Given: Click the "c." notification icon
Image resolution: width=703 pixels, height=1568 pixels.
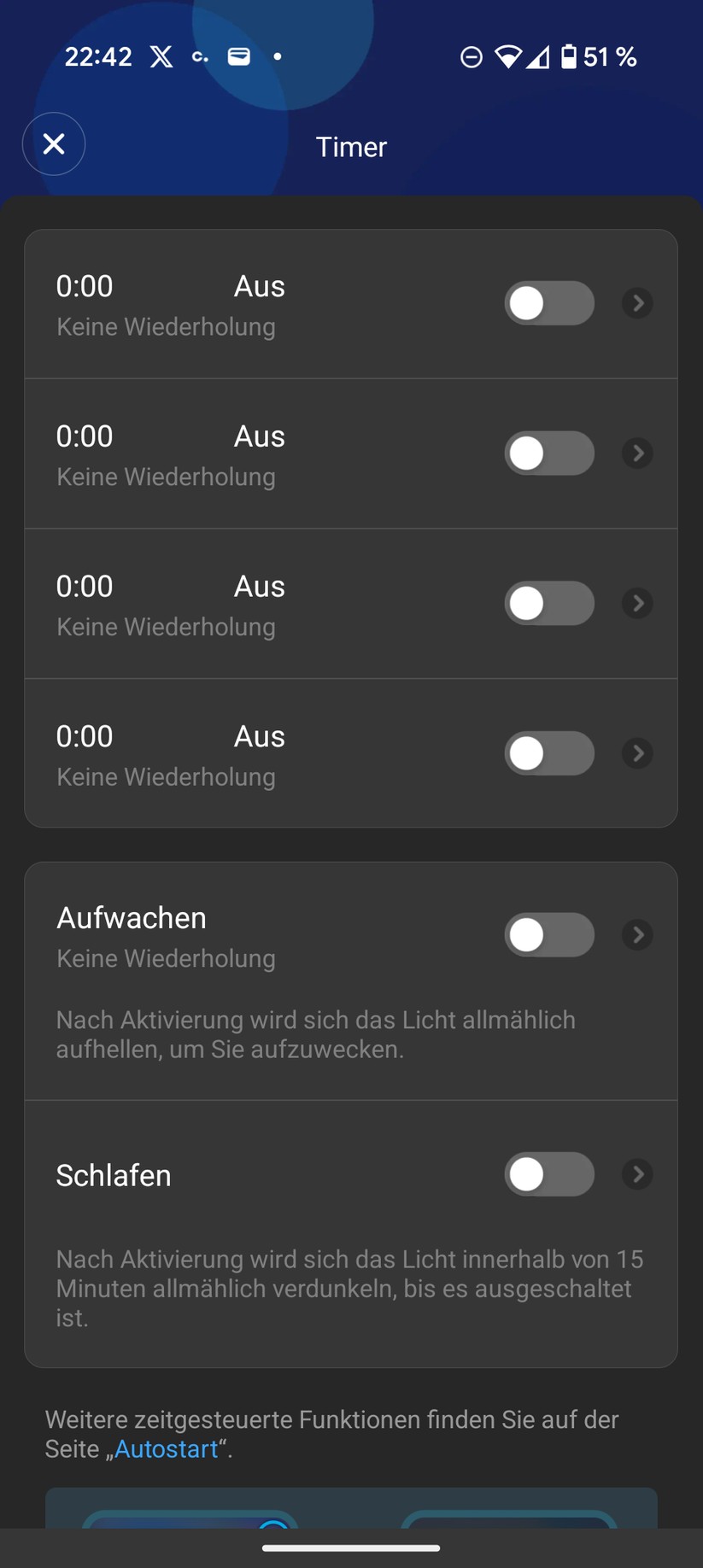Looking at the screenshot, I should pyautogui.click(x=199, y=56).
